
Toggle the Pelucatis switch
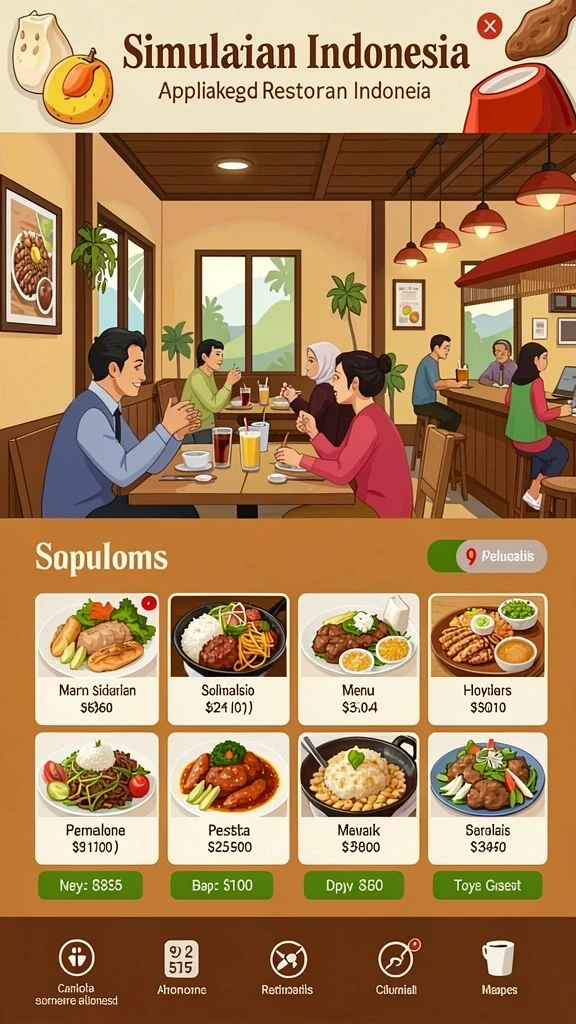point(487,556)
